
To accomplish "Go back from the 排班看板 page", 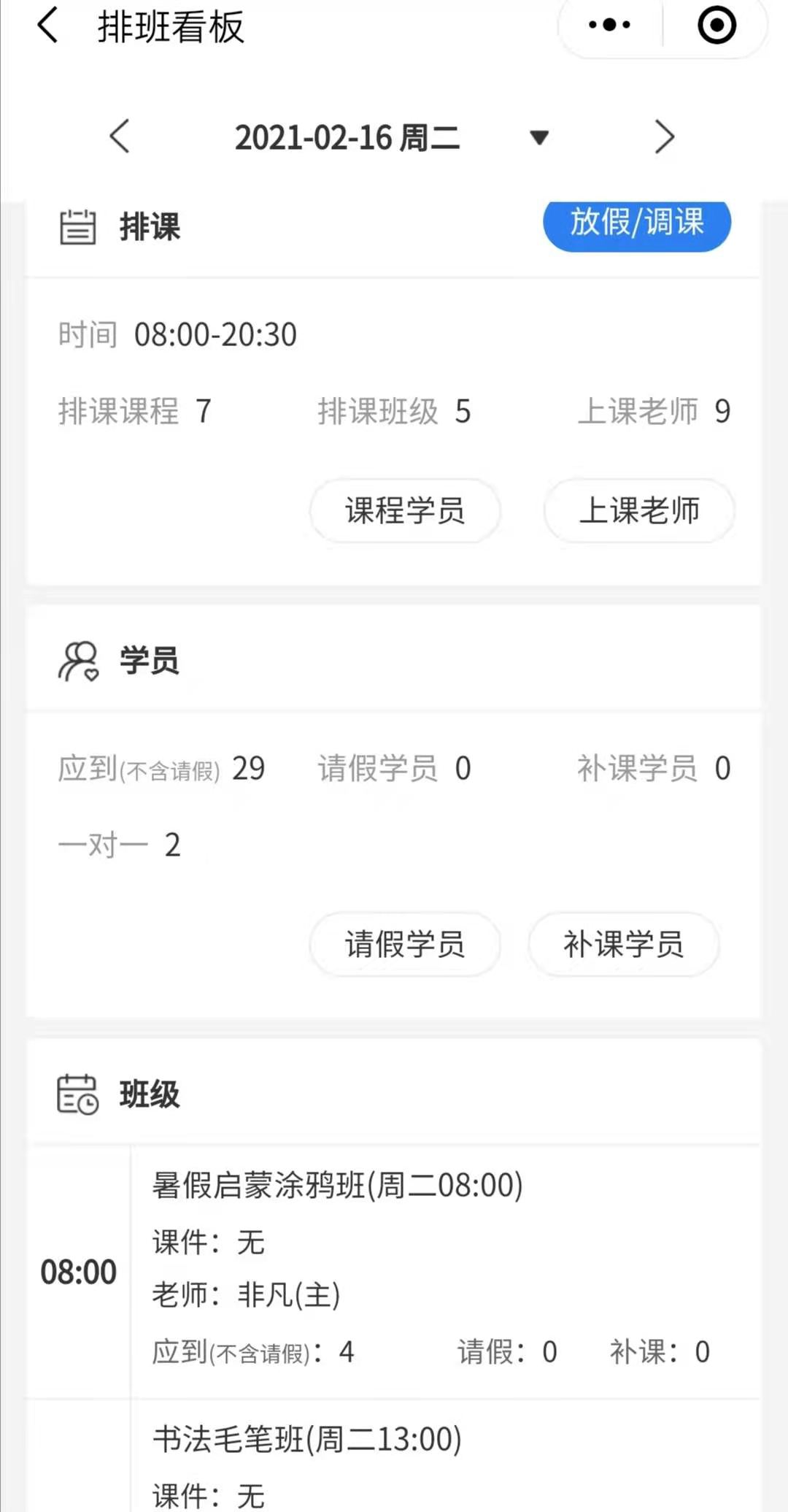I will pos(48,26).
